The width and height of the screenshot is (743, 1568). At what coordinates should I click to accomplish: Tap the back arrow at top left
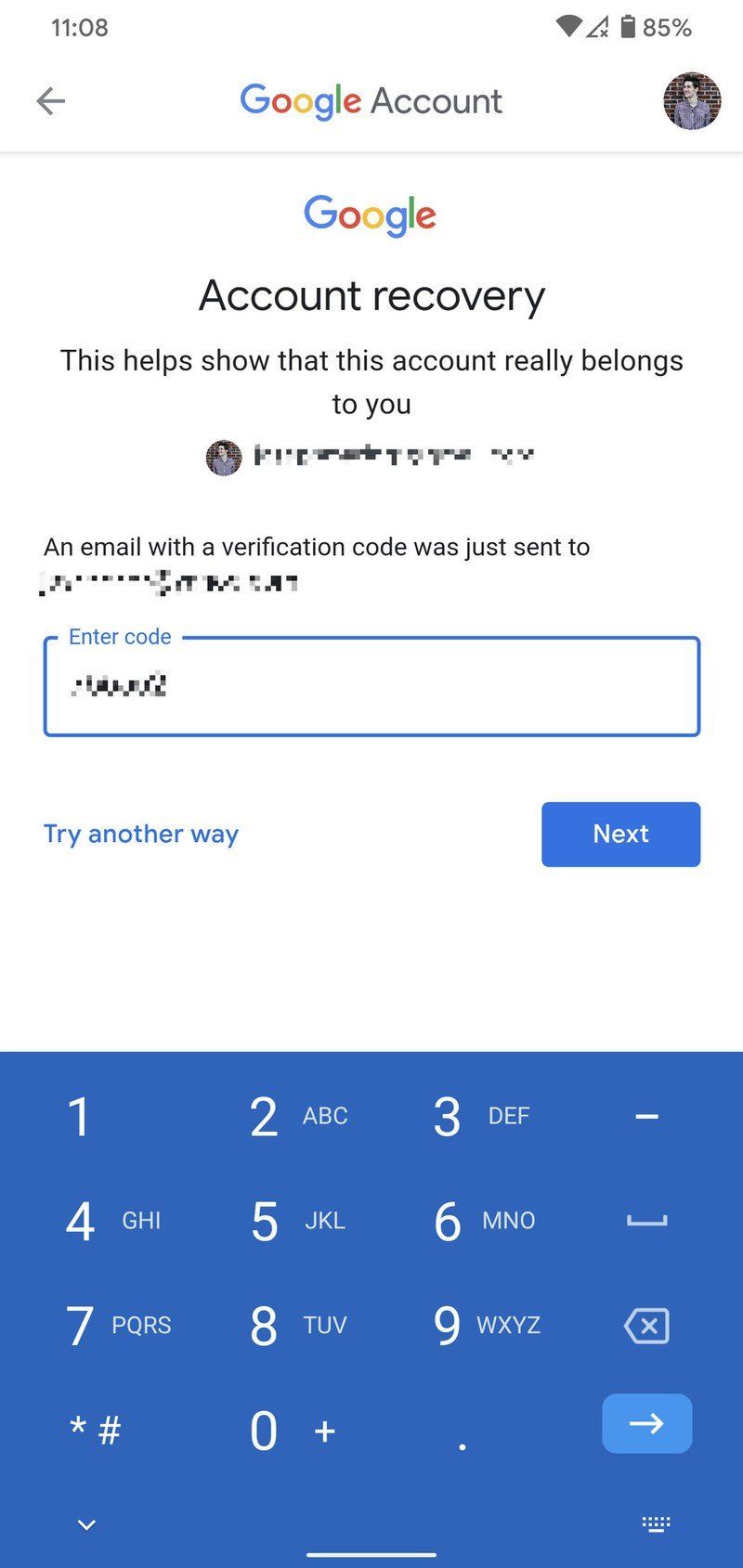tap(50, 100)
